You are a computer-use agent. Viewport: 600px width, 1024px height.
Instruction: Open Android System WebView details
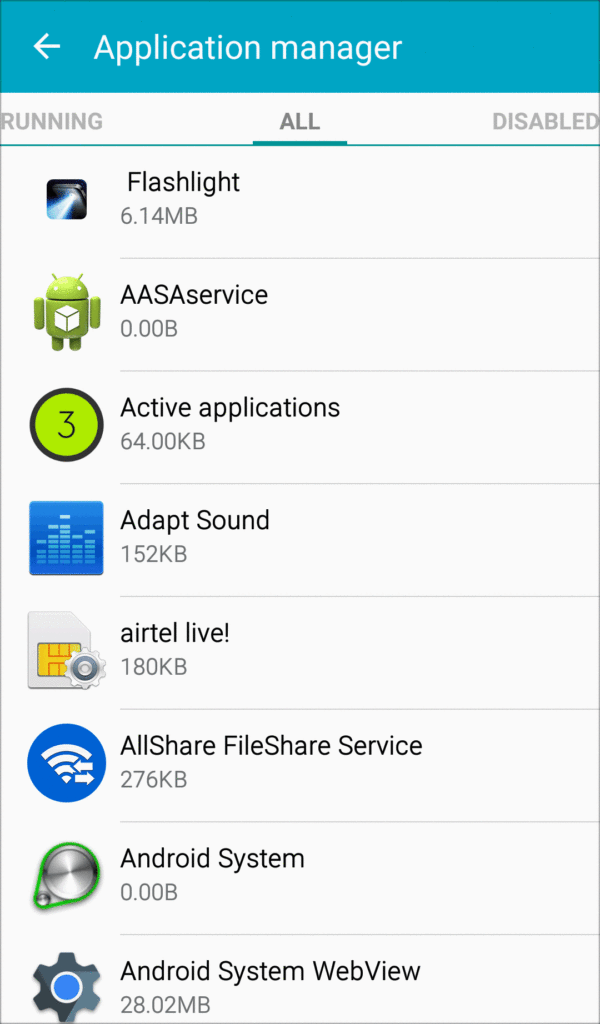click(x=300, y=980)
